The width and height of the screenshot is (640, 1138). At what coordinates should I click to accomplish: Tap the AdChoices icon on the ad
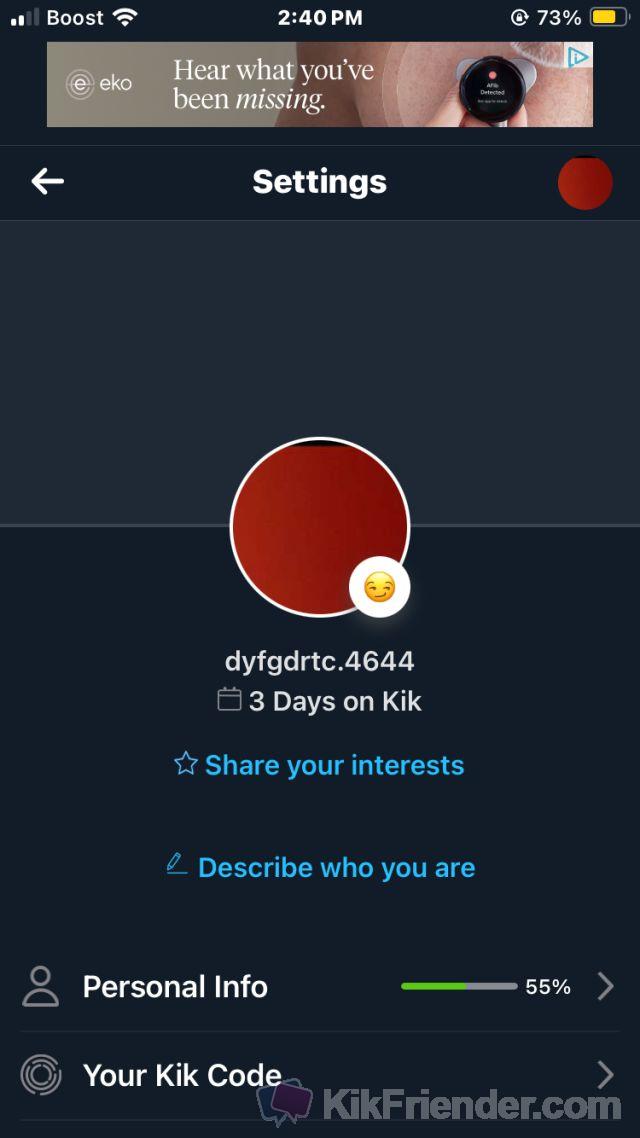tap(578, 58)
